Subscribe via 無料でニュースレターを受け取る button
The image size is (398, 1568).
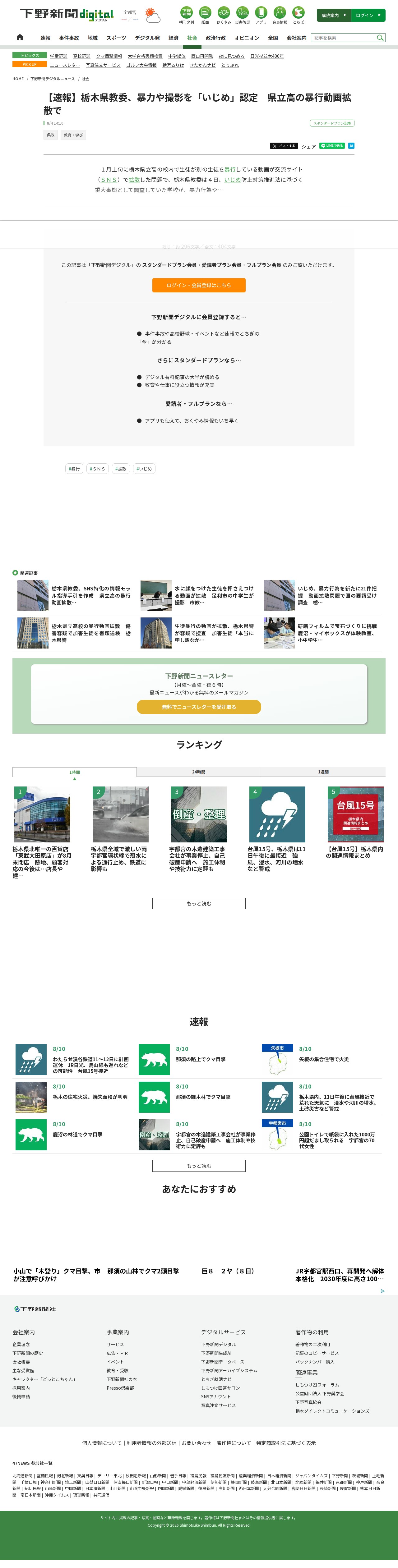(x=199, y=707)
